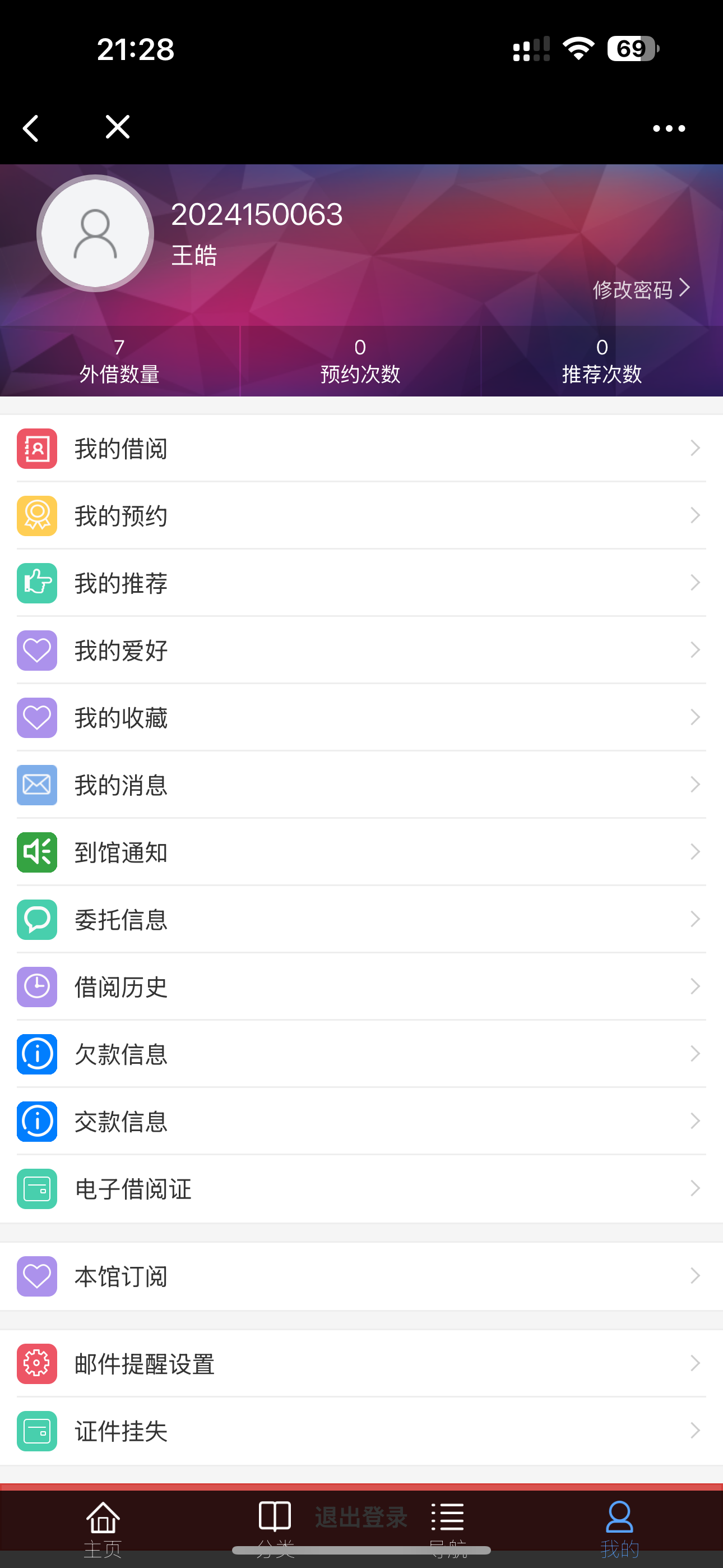Close the page with the X icon
Screen dimensions: 723x1568
pos(118,127)
